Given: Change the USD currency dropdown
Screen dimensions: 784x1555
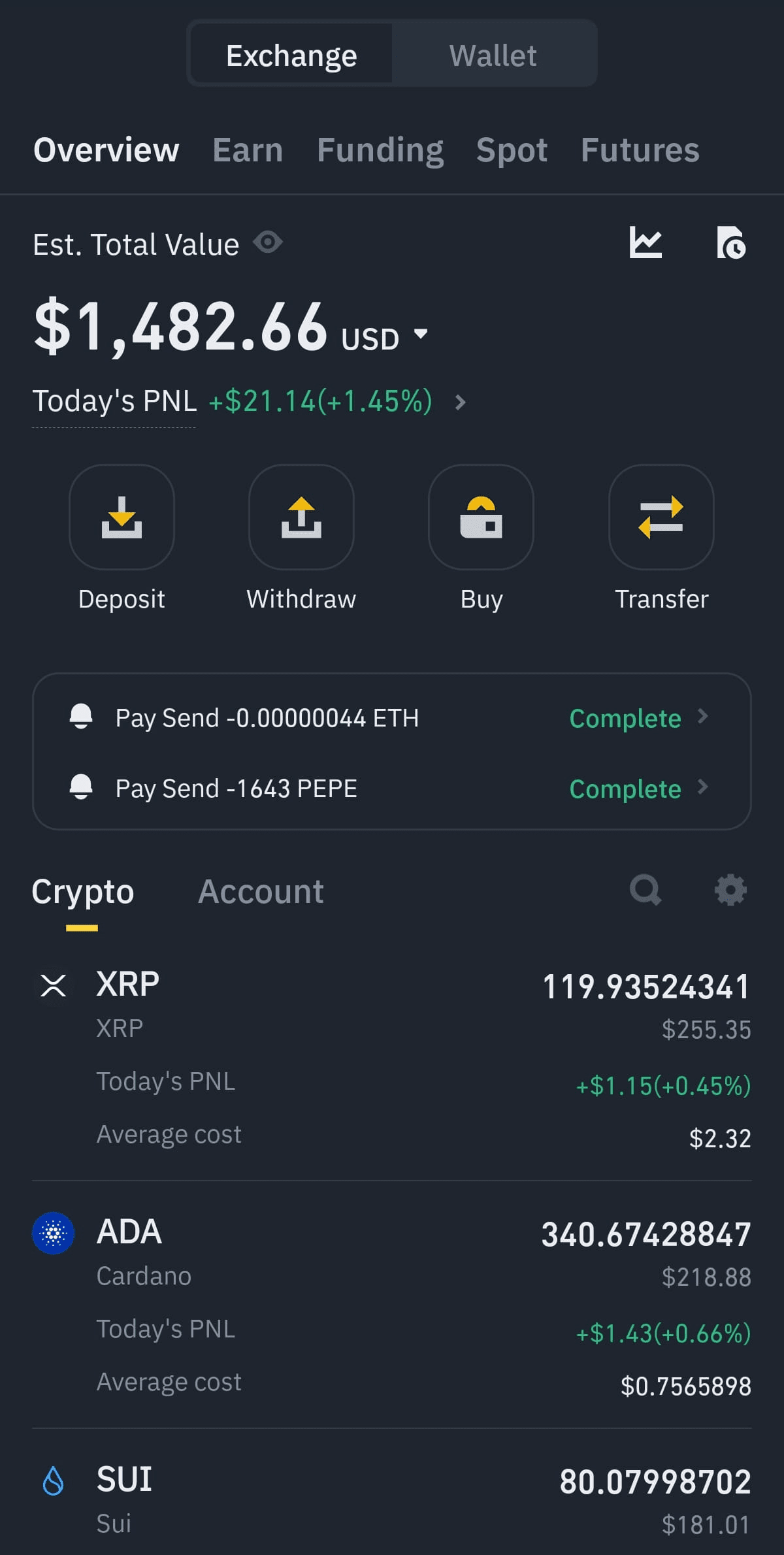Looking at the screenshot, I should [x=385, y=338].
